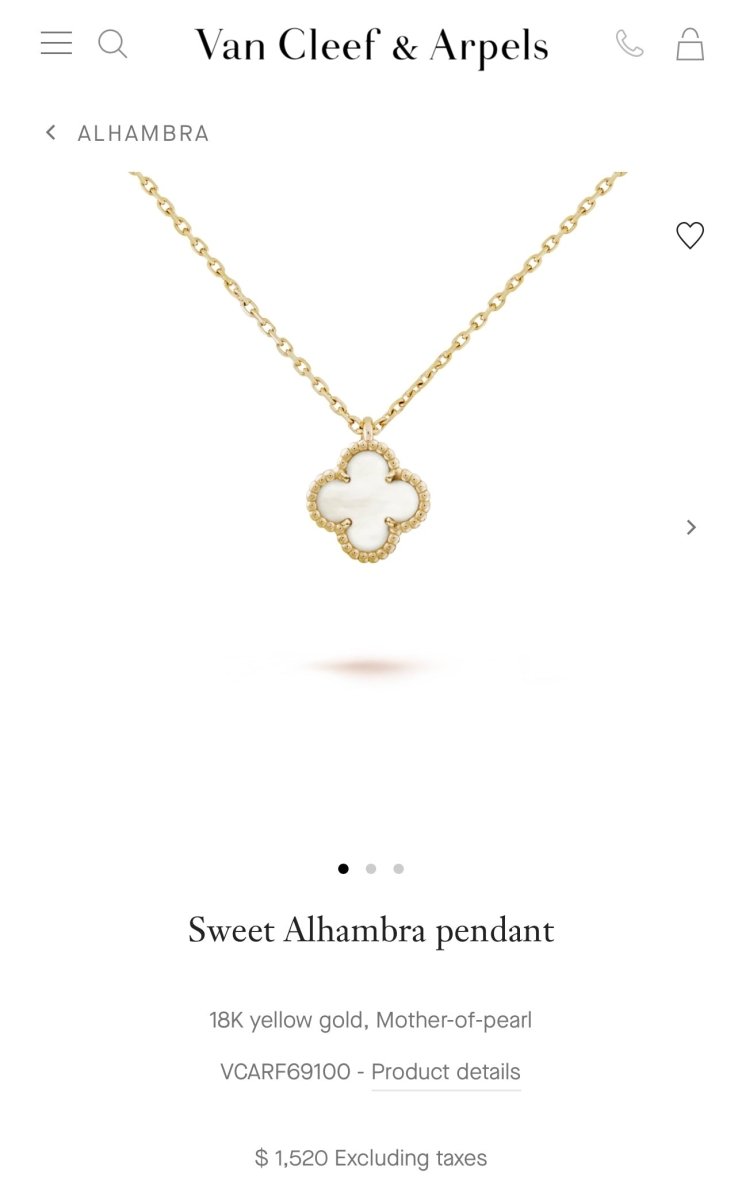Click the filled carousel position indicator
This screenshot has width=742, height=1200.
[343, 868]
